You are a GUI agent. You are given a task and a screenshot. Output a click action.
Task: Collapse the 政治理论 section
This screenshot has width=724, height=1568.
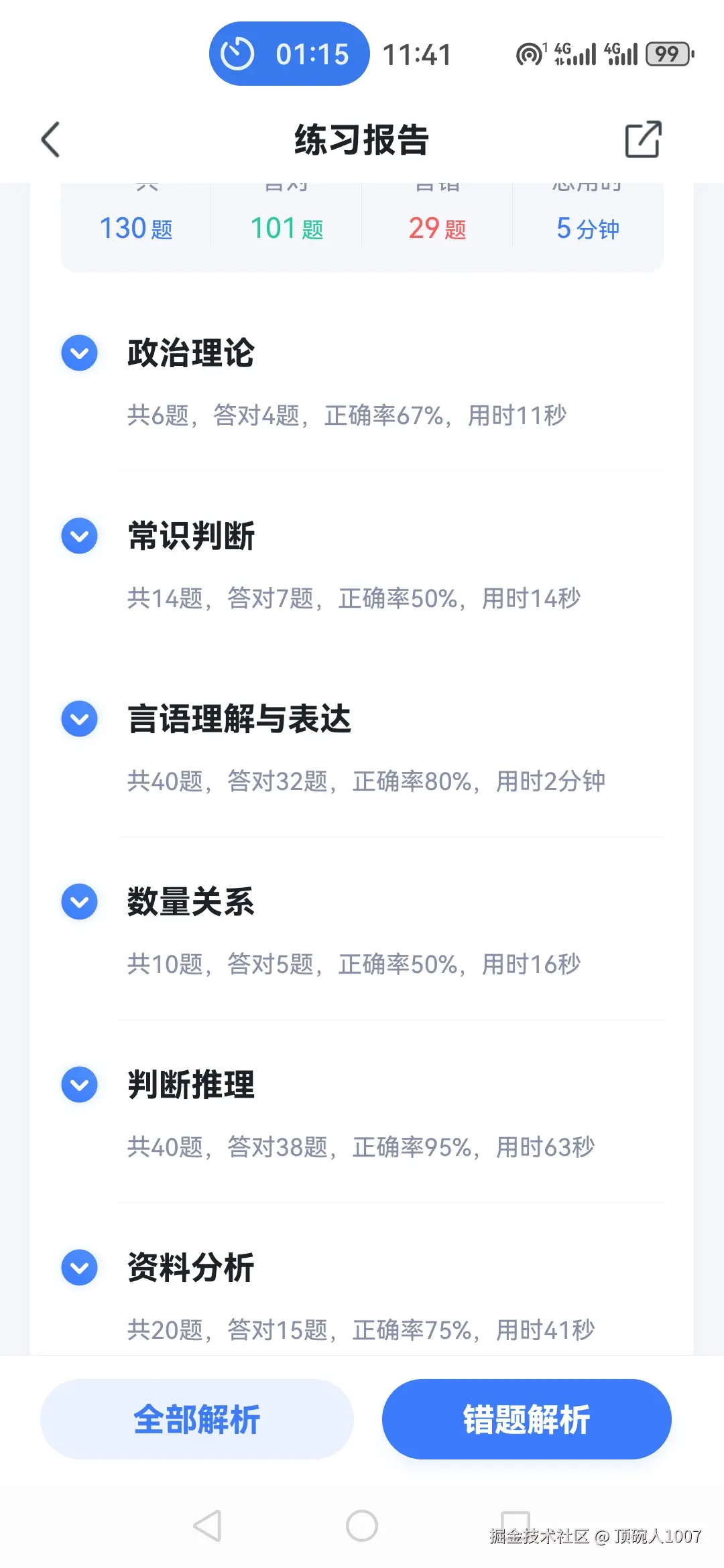coord(78,352)
